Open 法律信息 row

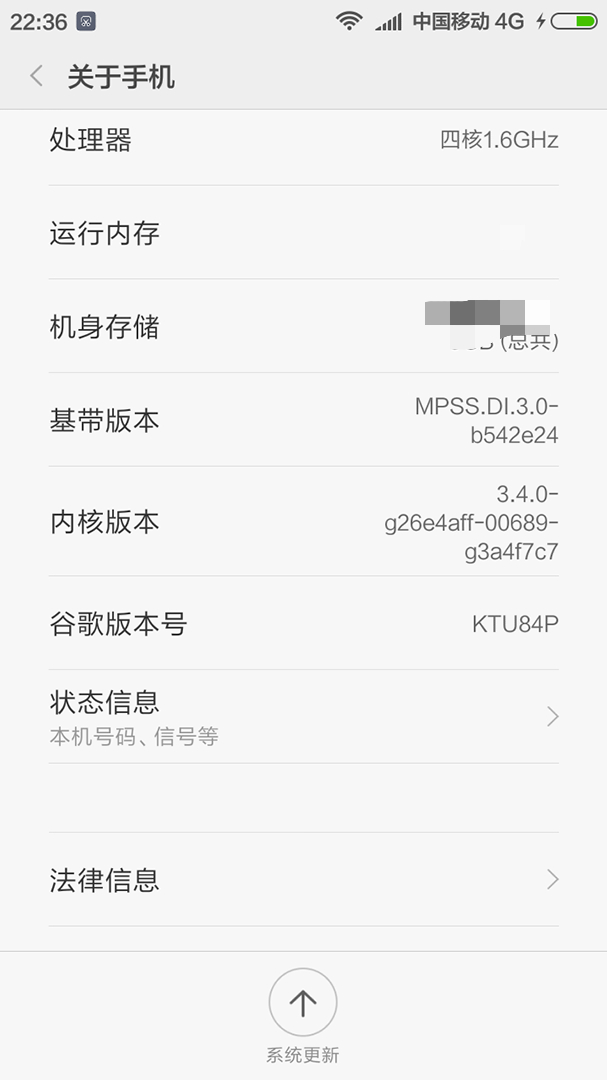tap(303, 879)
